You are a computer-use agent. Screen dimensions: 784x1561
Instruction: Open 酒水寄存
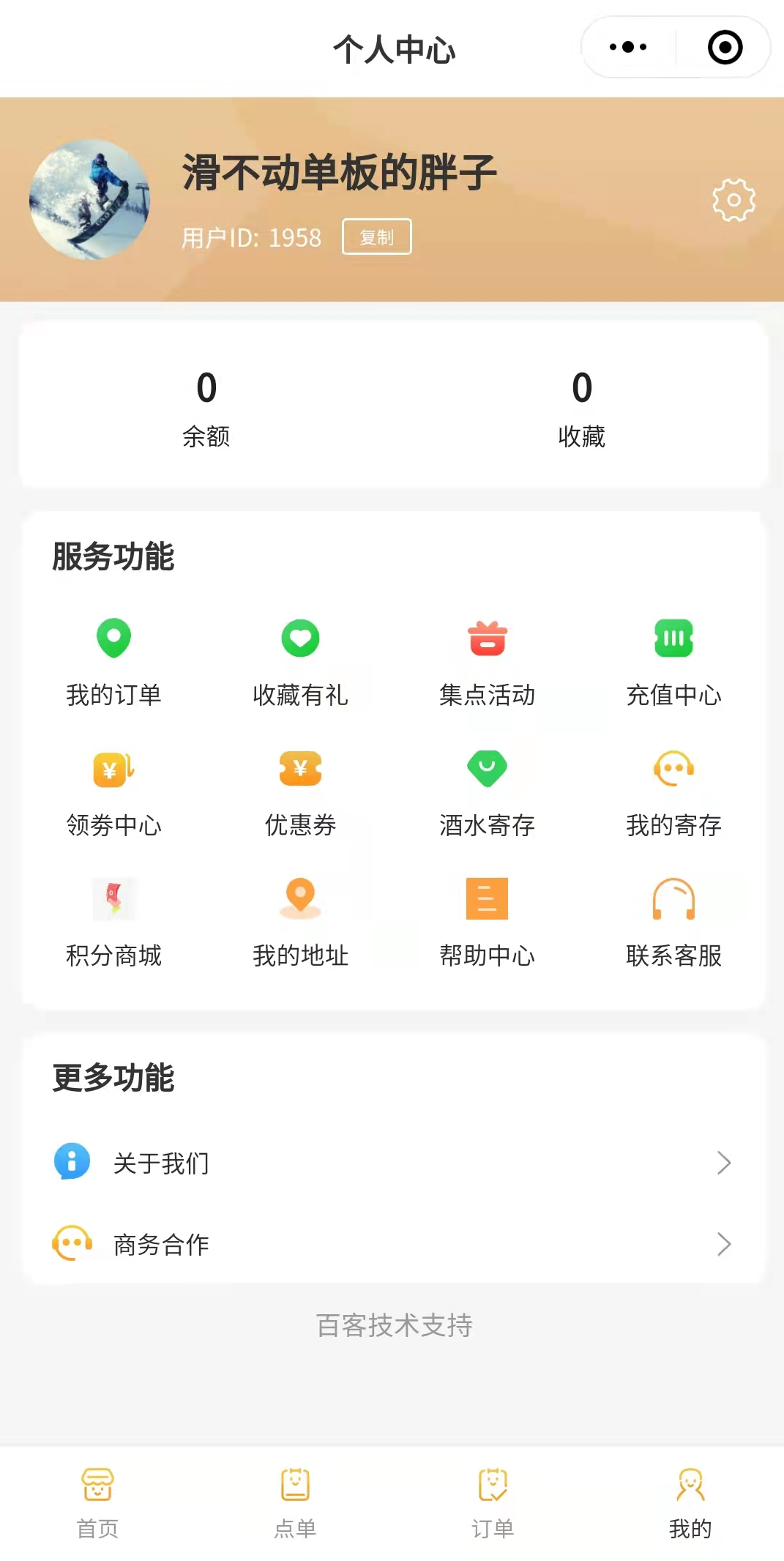(x=488, y=792)
